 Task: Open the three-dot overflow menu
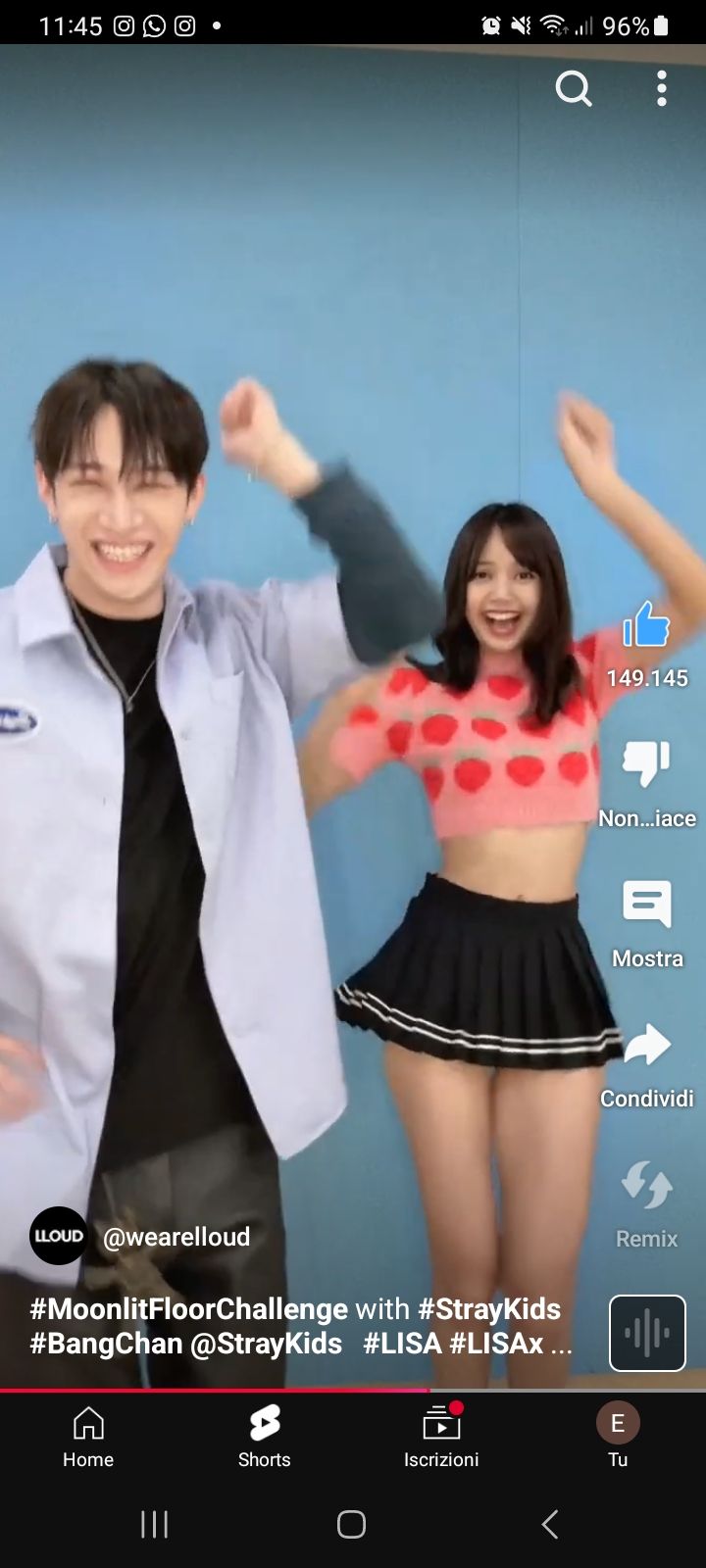pyautogui.click(x=662, y=88)
